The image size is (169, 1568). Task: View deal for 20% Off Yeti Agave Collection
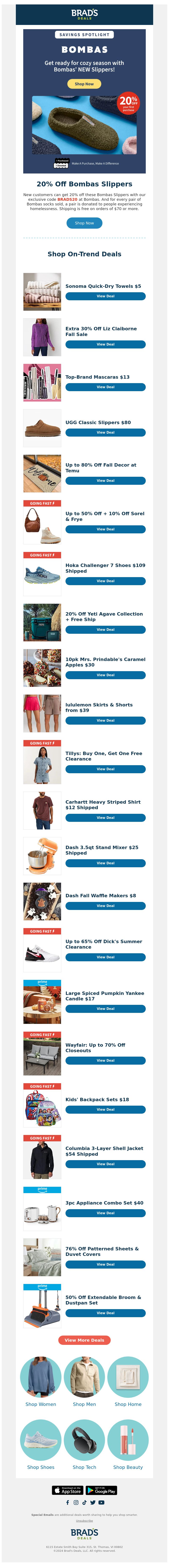105,630
